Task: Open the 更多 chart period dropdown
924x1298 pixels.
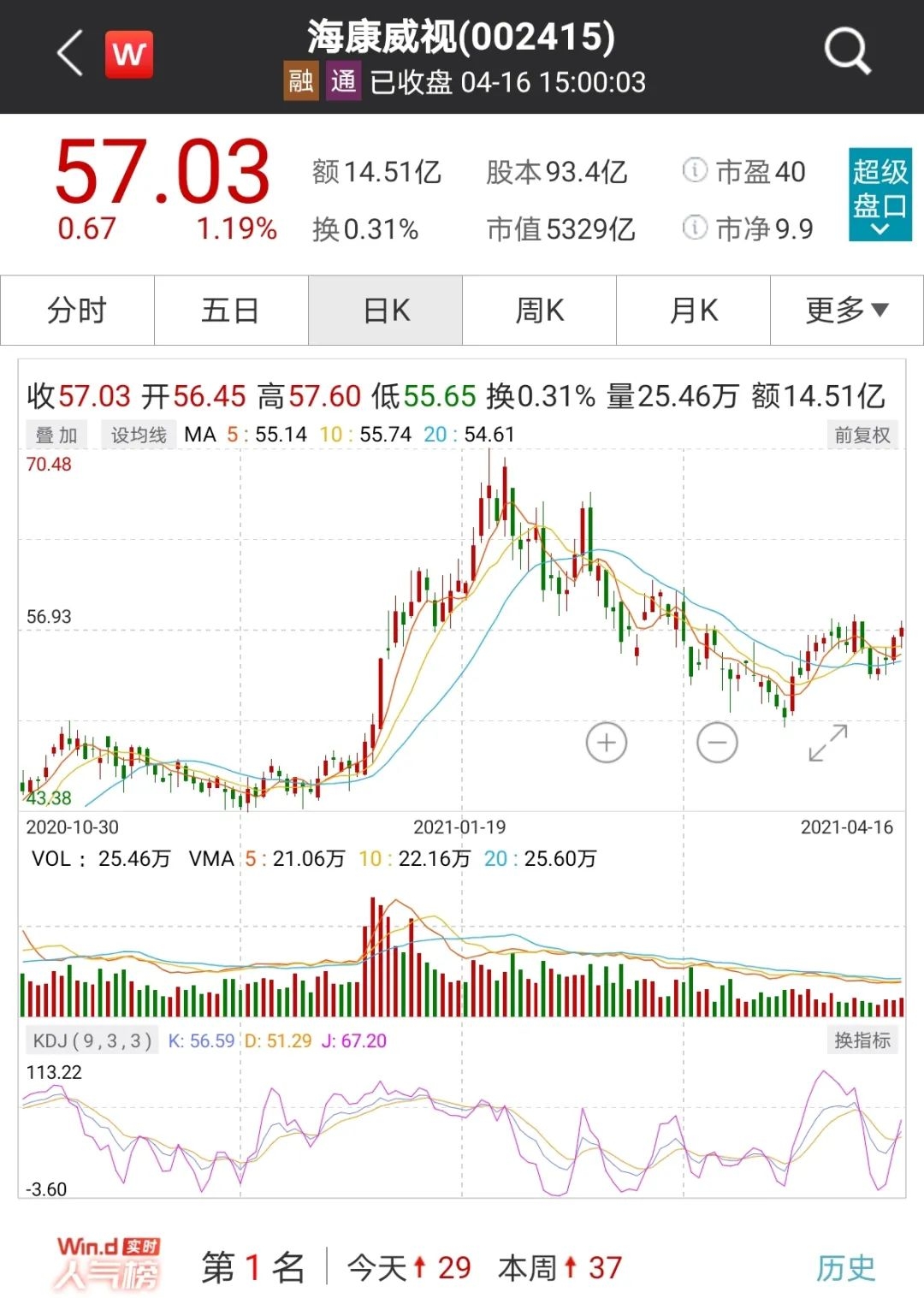Action: pos(847,310)
